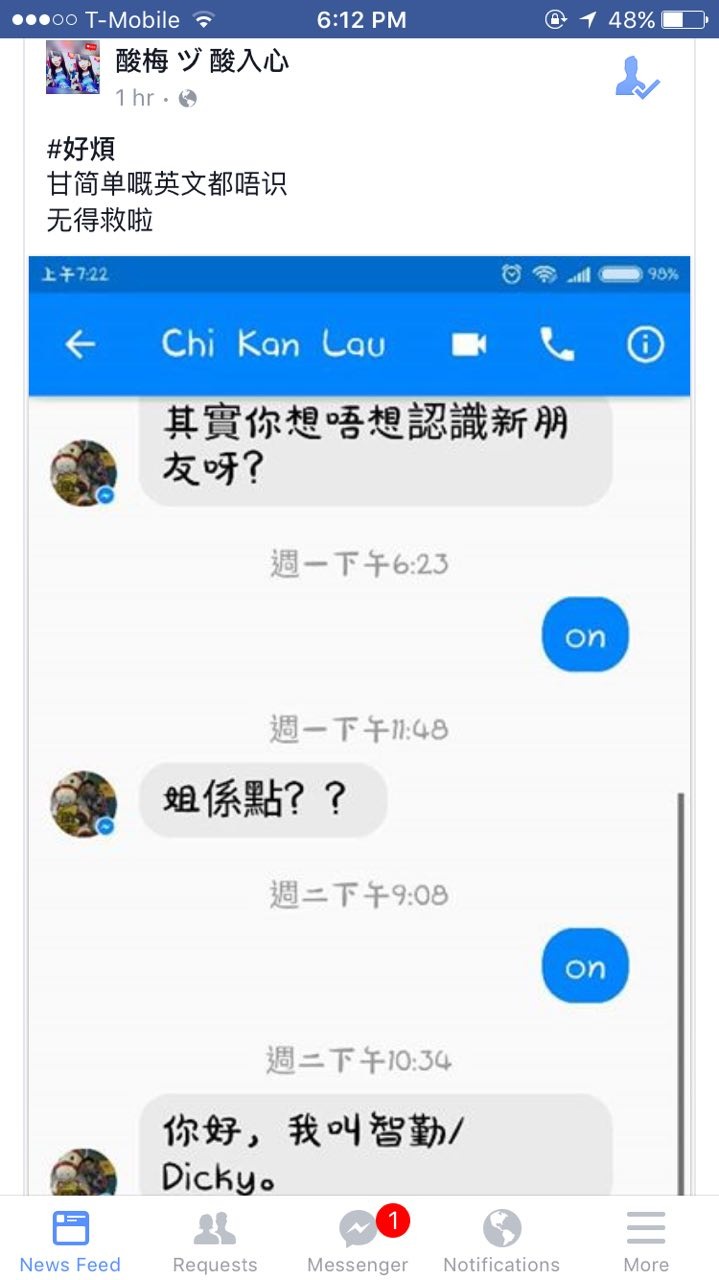Tap the friend status icon on the post

(x=637, y=77)
